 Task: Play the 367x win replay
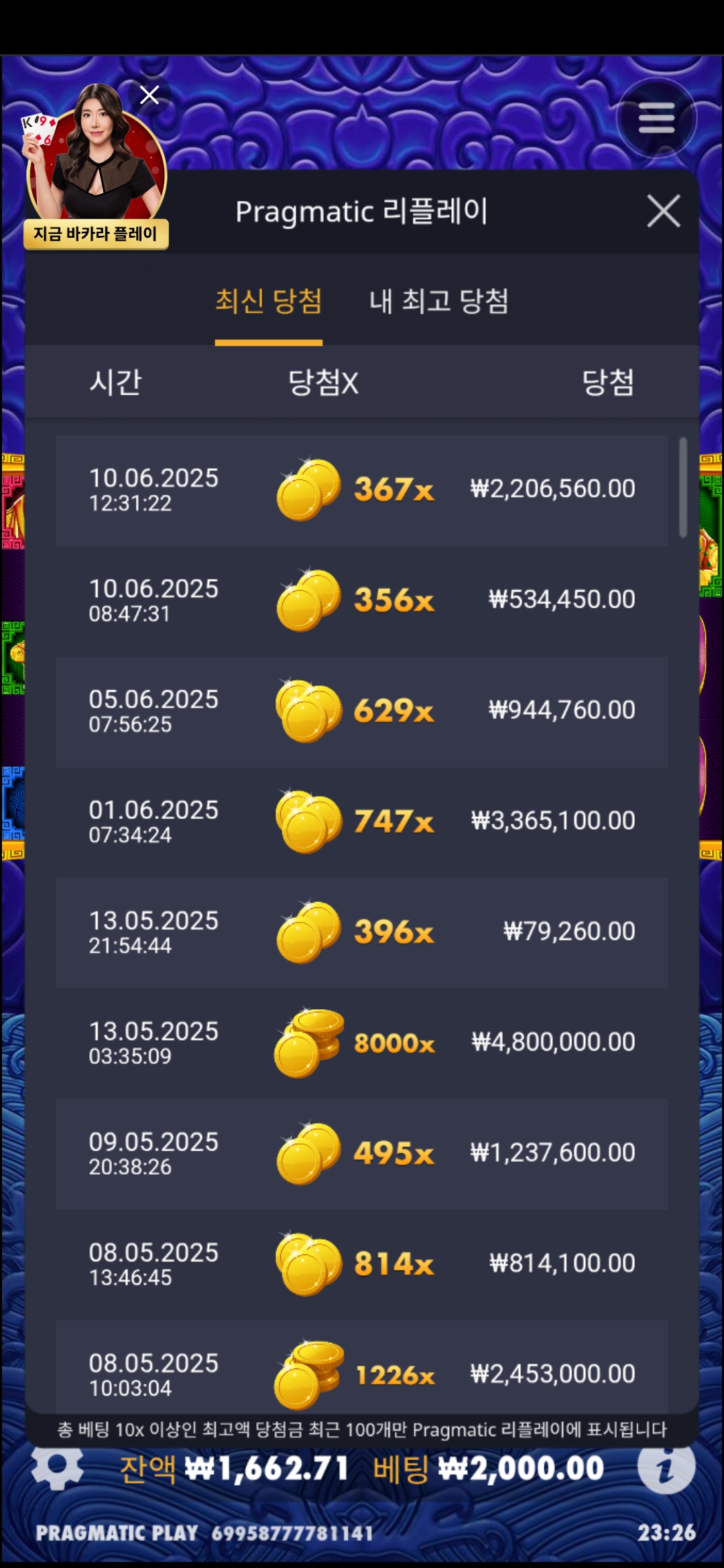coord(362,490)
